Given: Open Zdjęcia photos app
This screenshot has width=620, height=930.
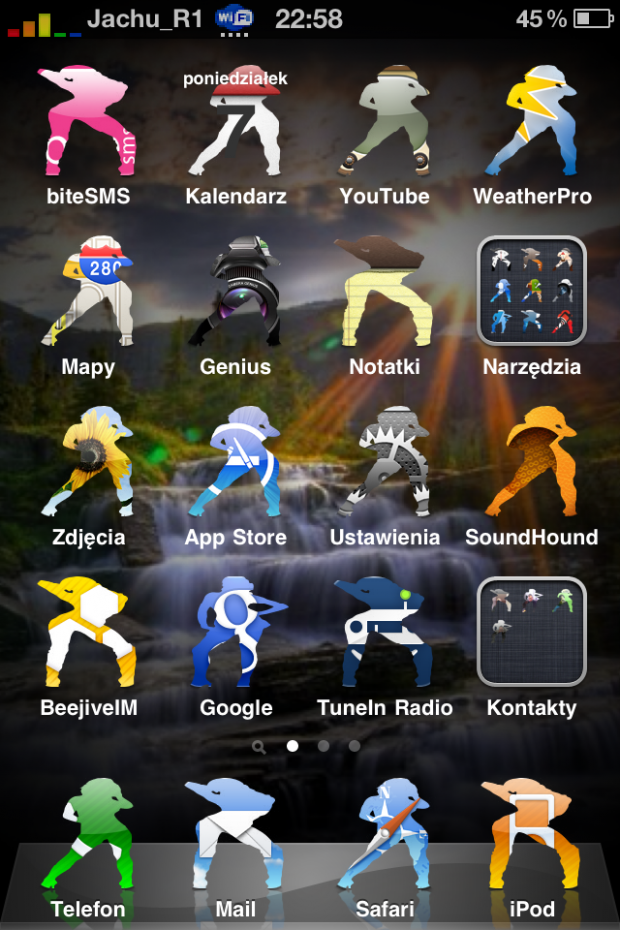Looking at the screenshot, I should pyautogui.click(x=88, y=462).
